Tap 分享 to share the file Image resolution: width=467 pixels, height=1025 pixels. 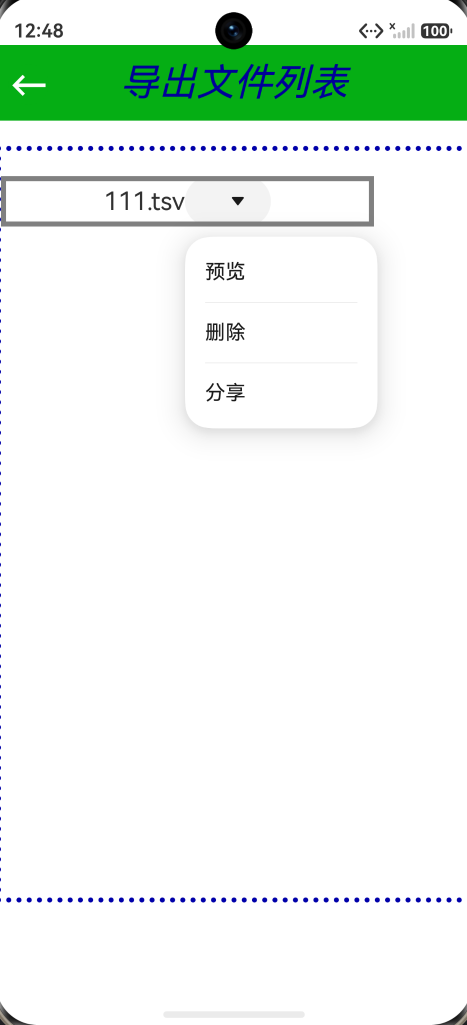pos(281,393)
